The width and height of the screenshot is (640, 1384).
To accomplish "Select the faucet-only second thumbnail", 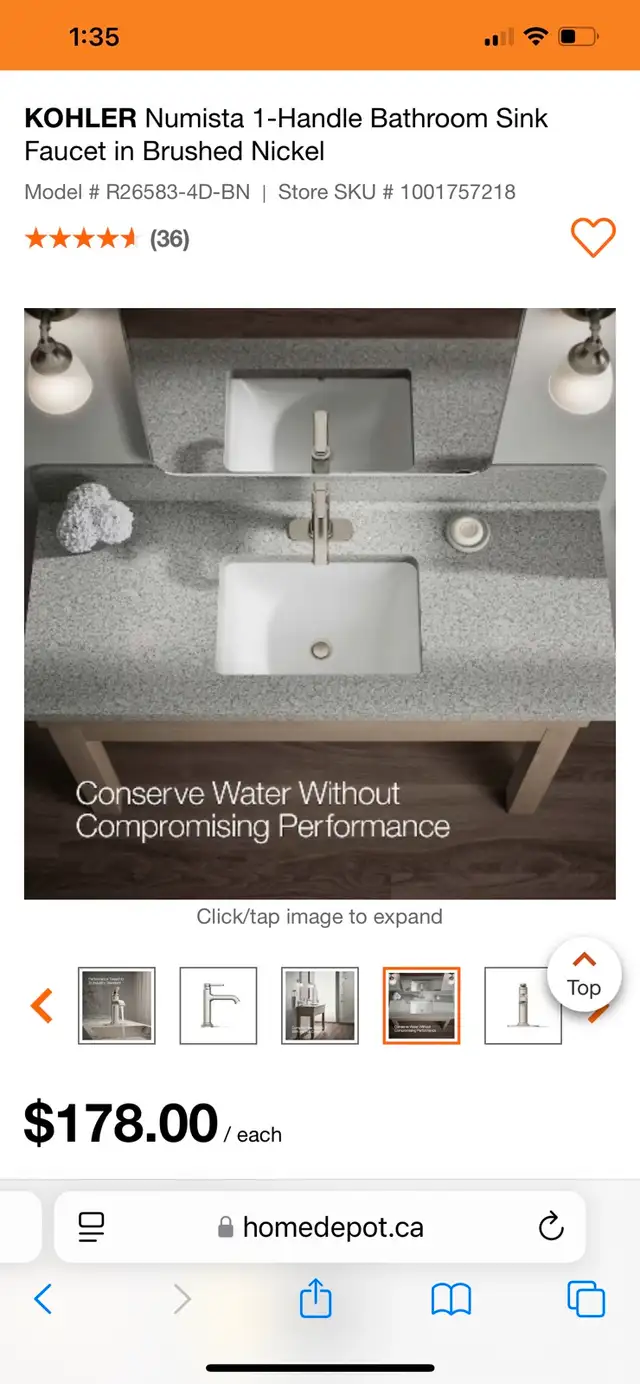I will point(218,1005).
